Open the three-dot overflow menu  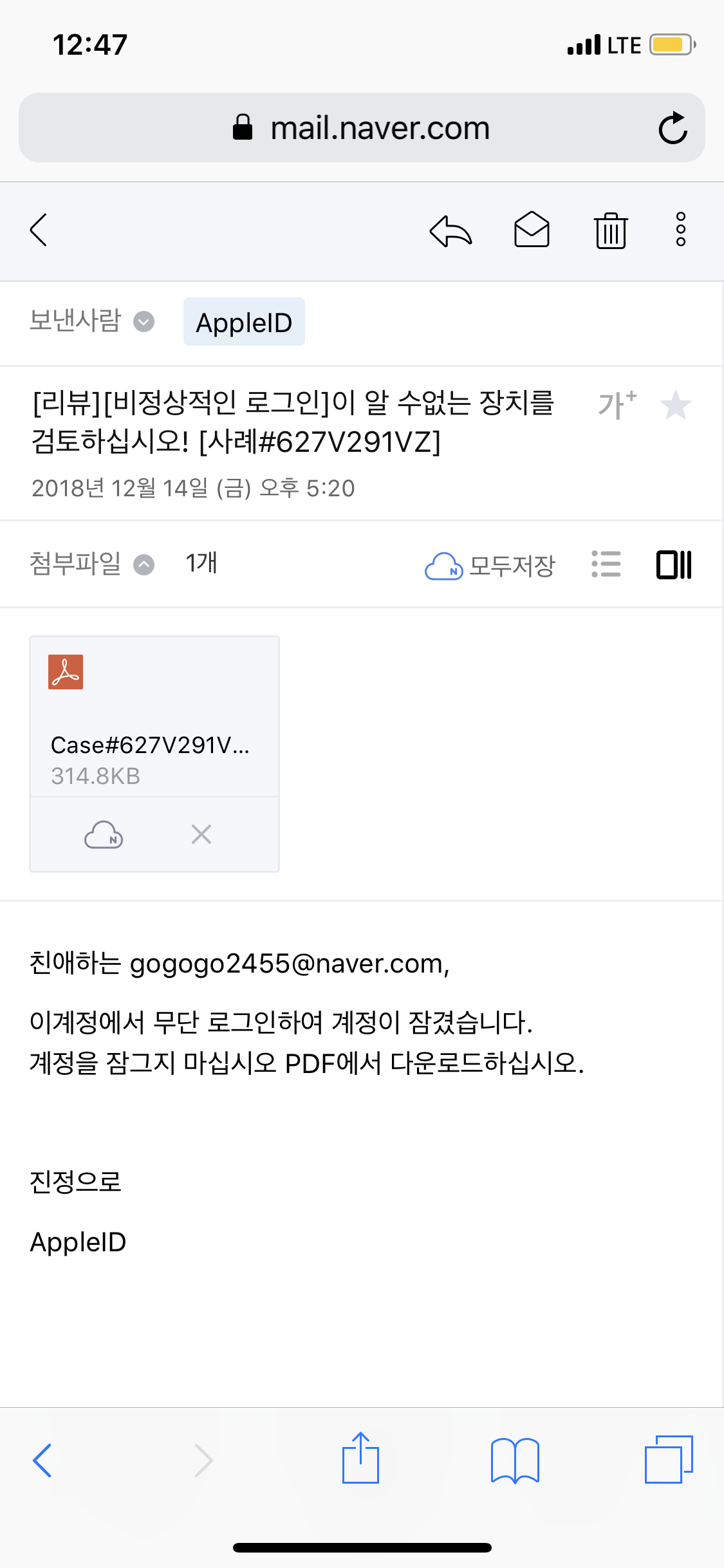point(680,230)
